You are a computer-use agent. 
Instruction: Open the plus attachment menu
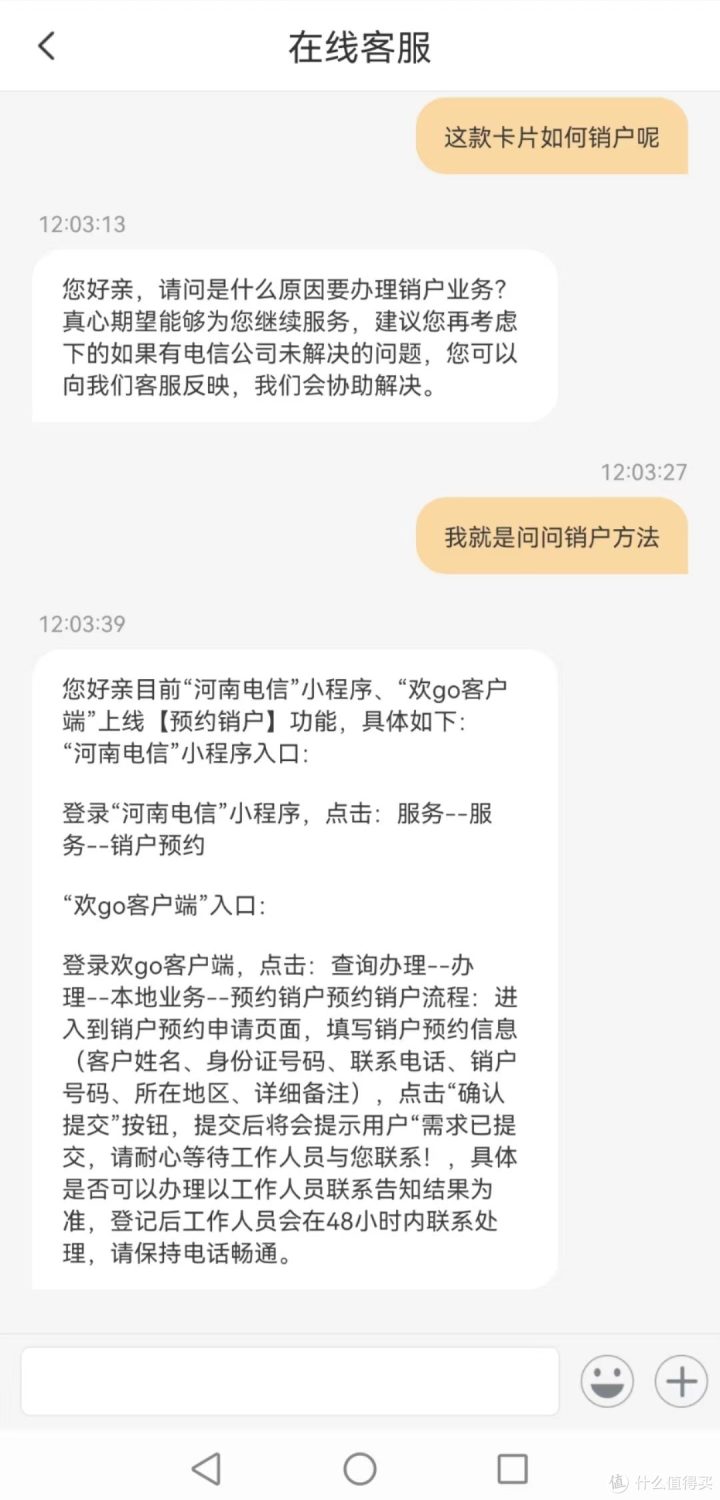coord(681,1382)
